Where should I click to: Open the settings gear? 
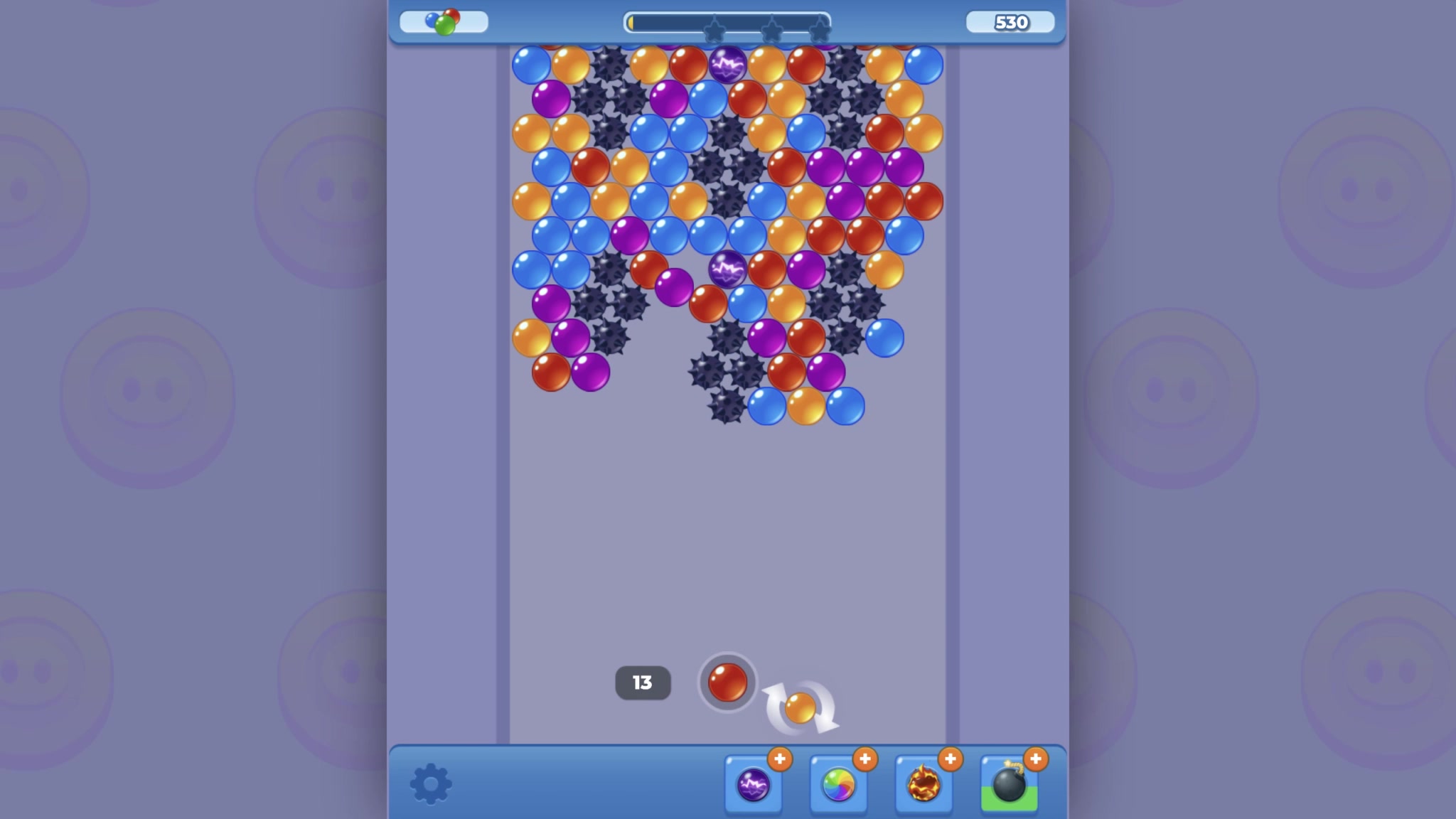[x=431, y=784]
